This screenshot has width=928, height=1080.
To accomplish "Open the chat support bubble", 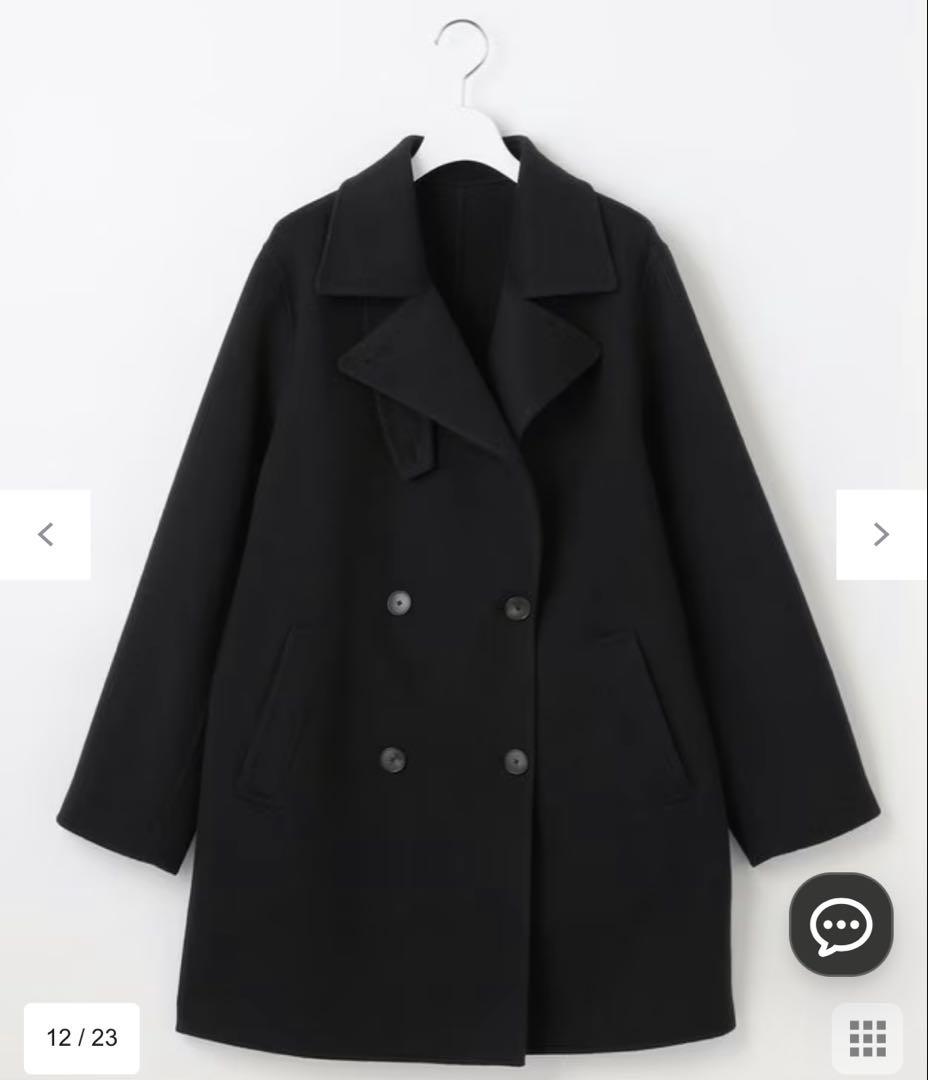I will (x=841, y=924).
